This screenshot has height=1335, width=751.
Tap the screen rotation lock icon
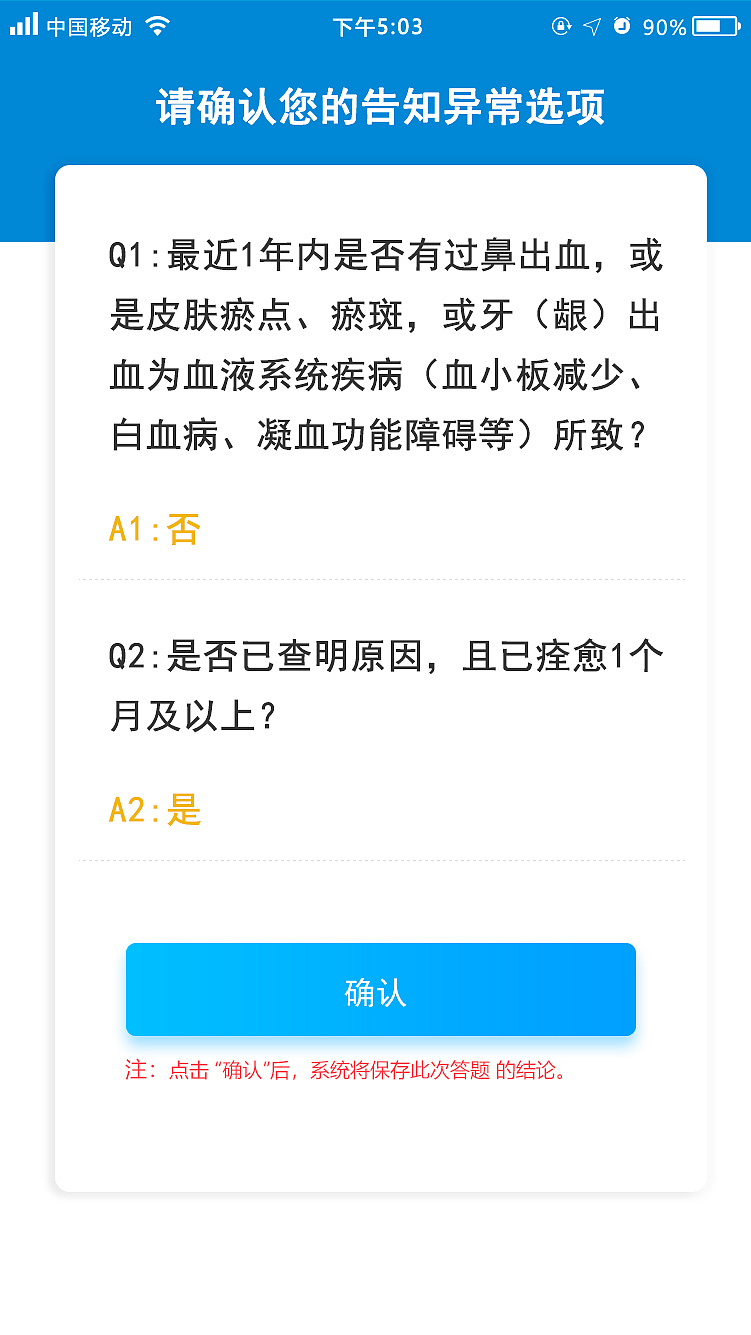(x=560, y=25)
